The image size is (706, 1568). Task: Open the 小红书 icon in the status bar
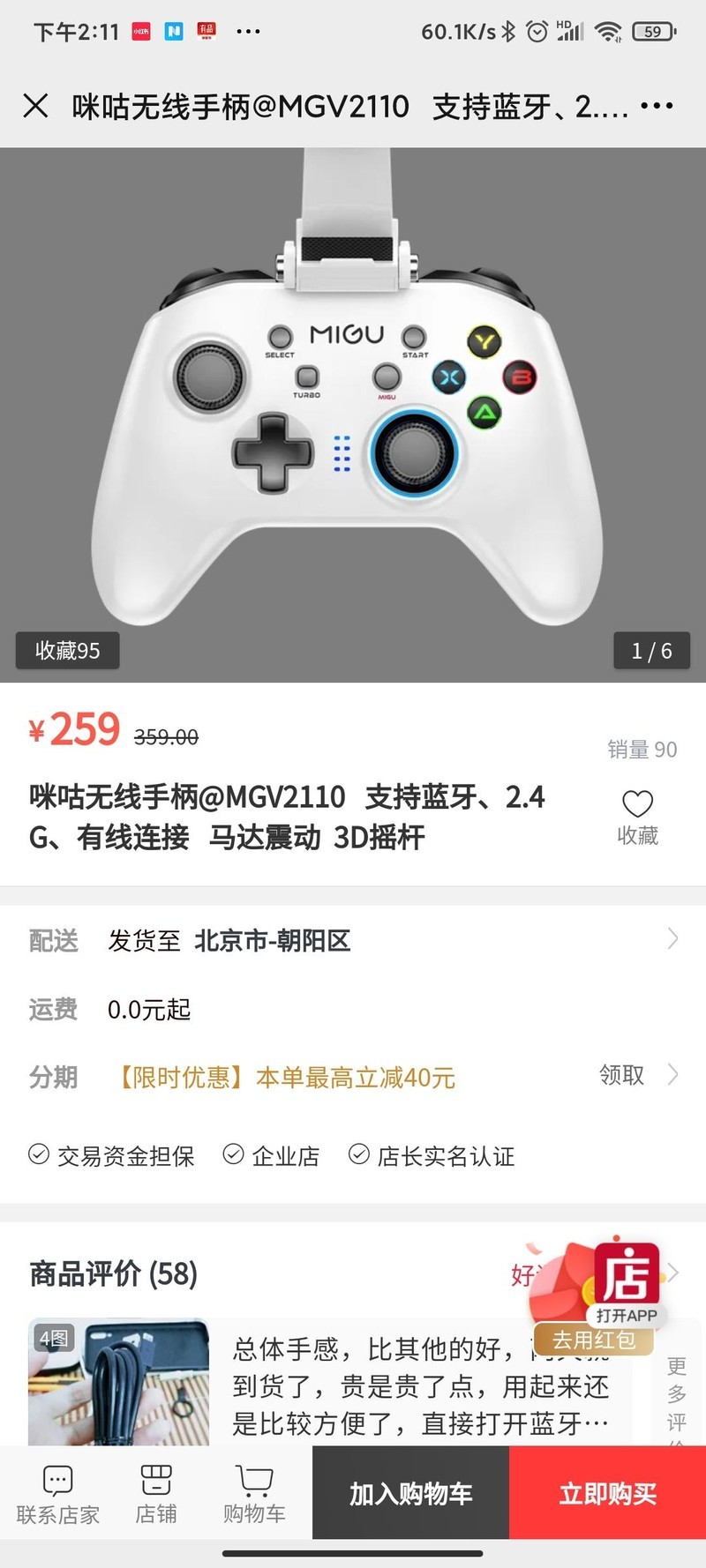point(141,31)
